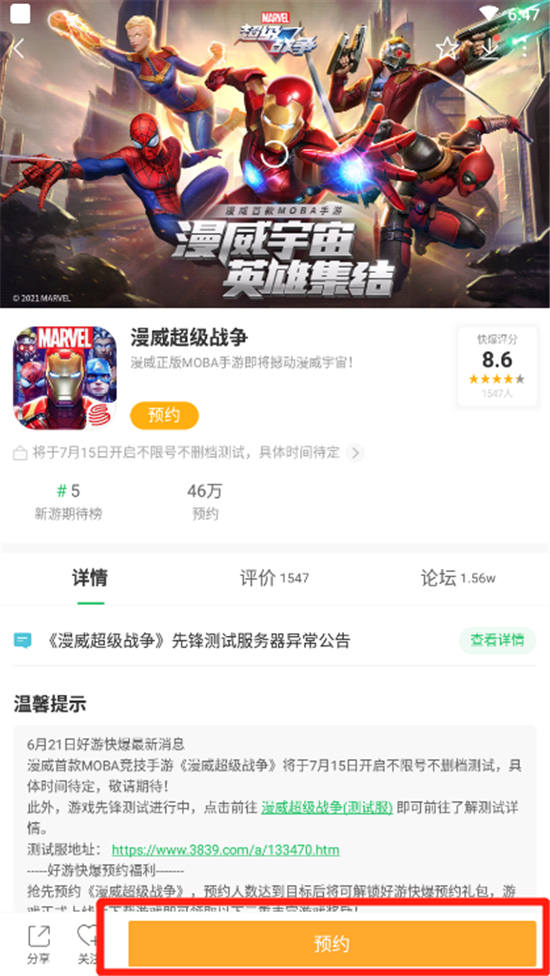Image resolution: width=550 pixels, height=976 pixels.
Task: Expand the 7月15日 test notice chevron
Action: pos(355,453)
